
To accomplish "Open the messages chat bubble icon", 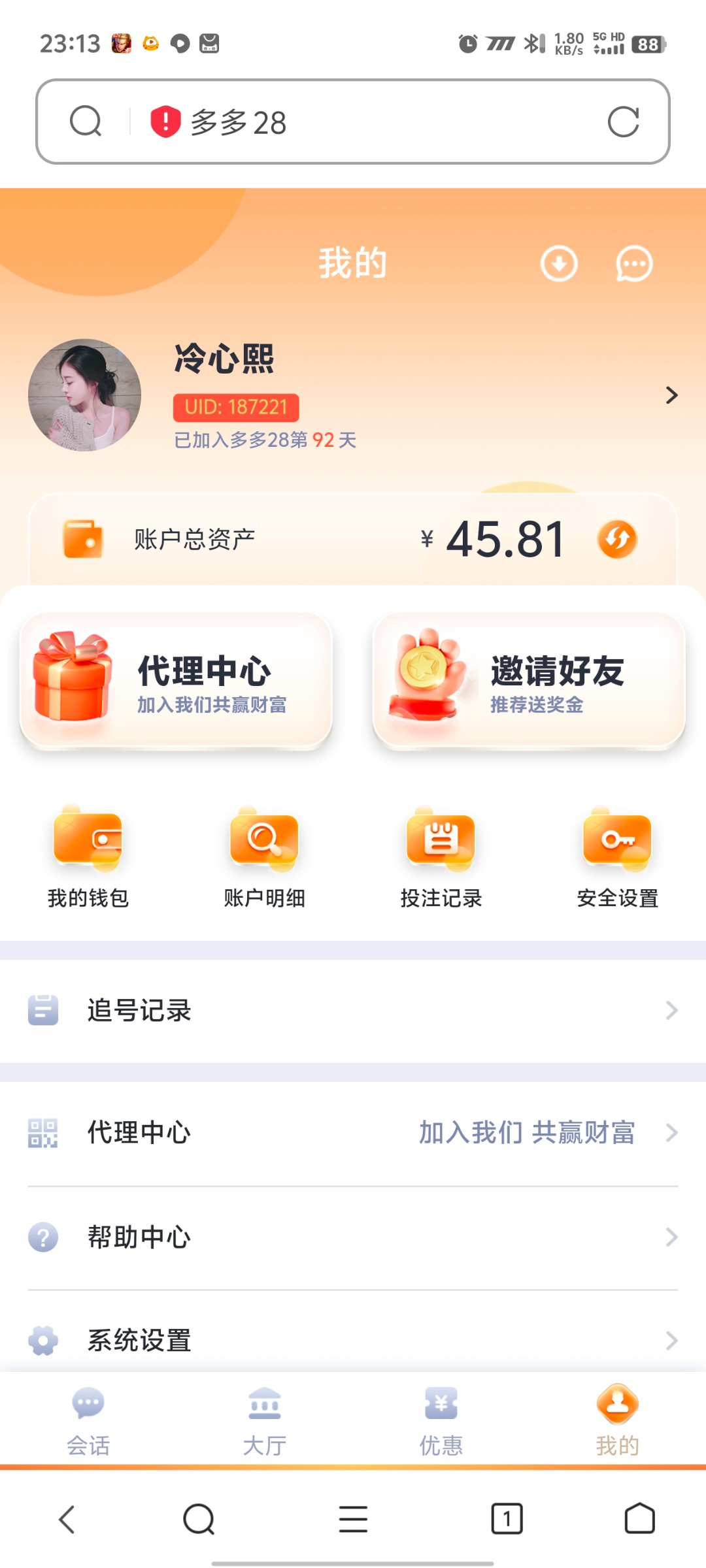I will [x=634, y=264].
